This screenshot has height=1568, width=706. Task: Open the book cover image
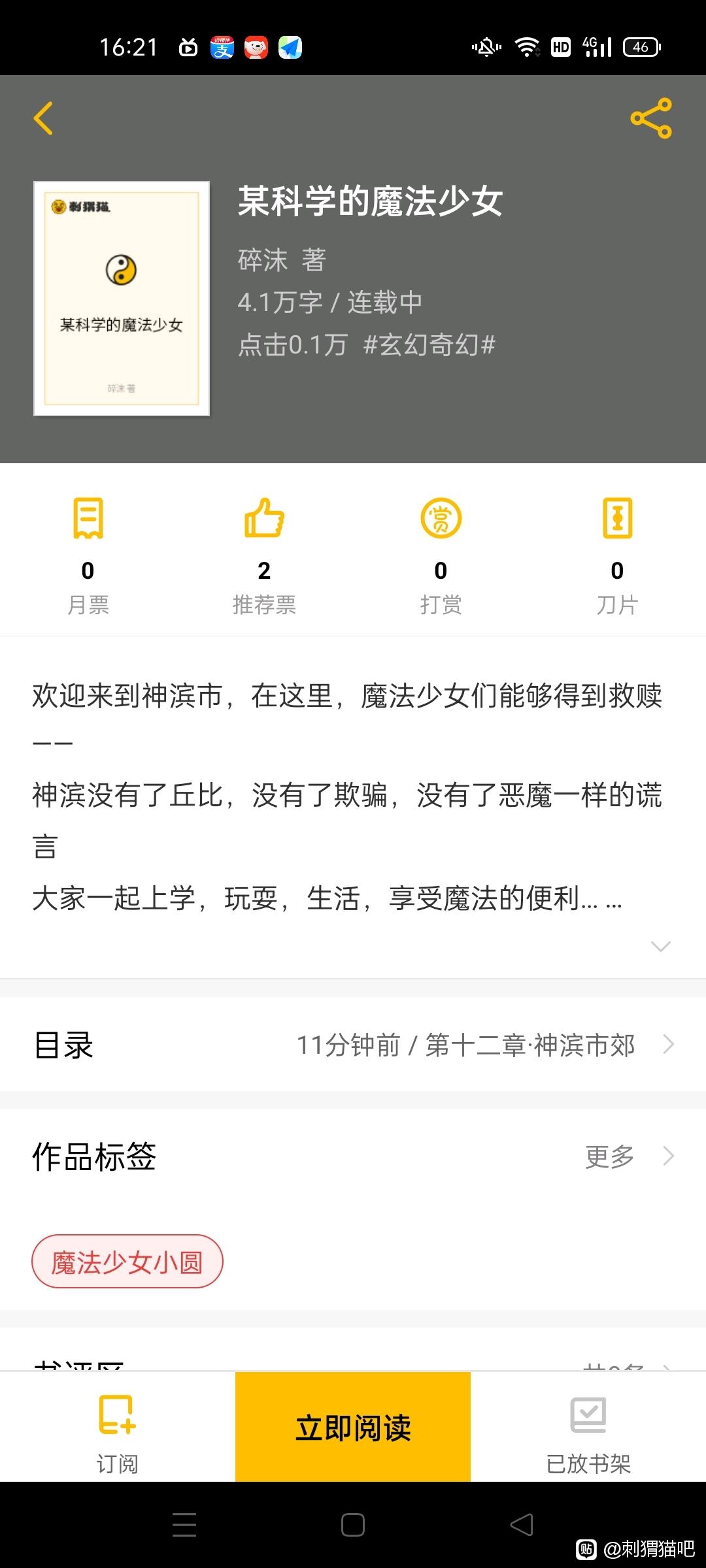tap(122, 299)
